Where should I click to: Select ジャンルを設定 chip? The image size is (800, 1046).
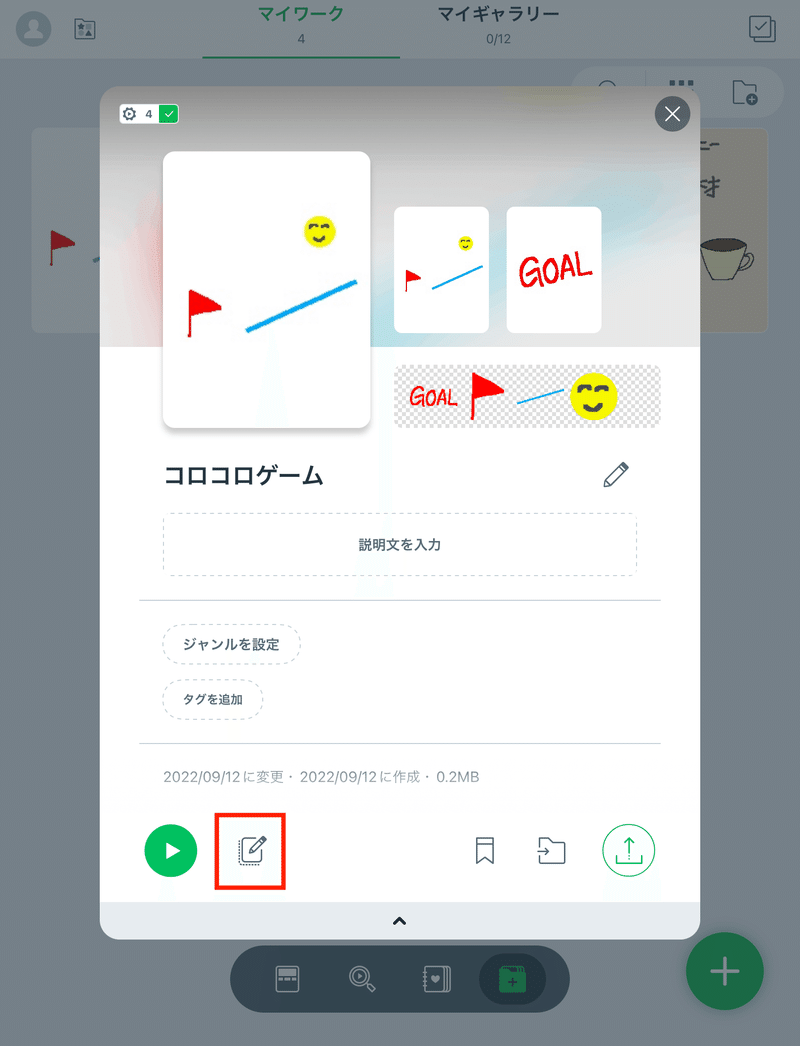[x=231, y=645]
